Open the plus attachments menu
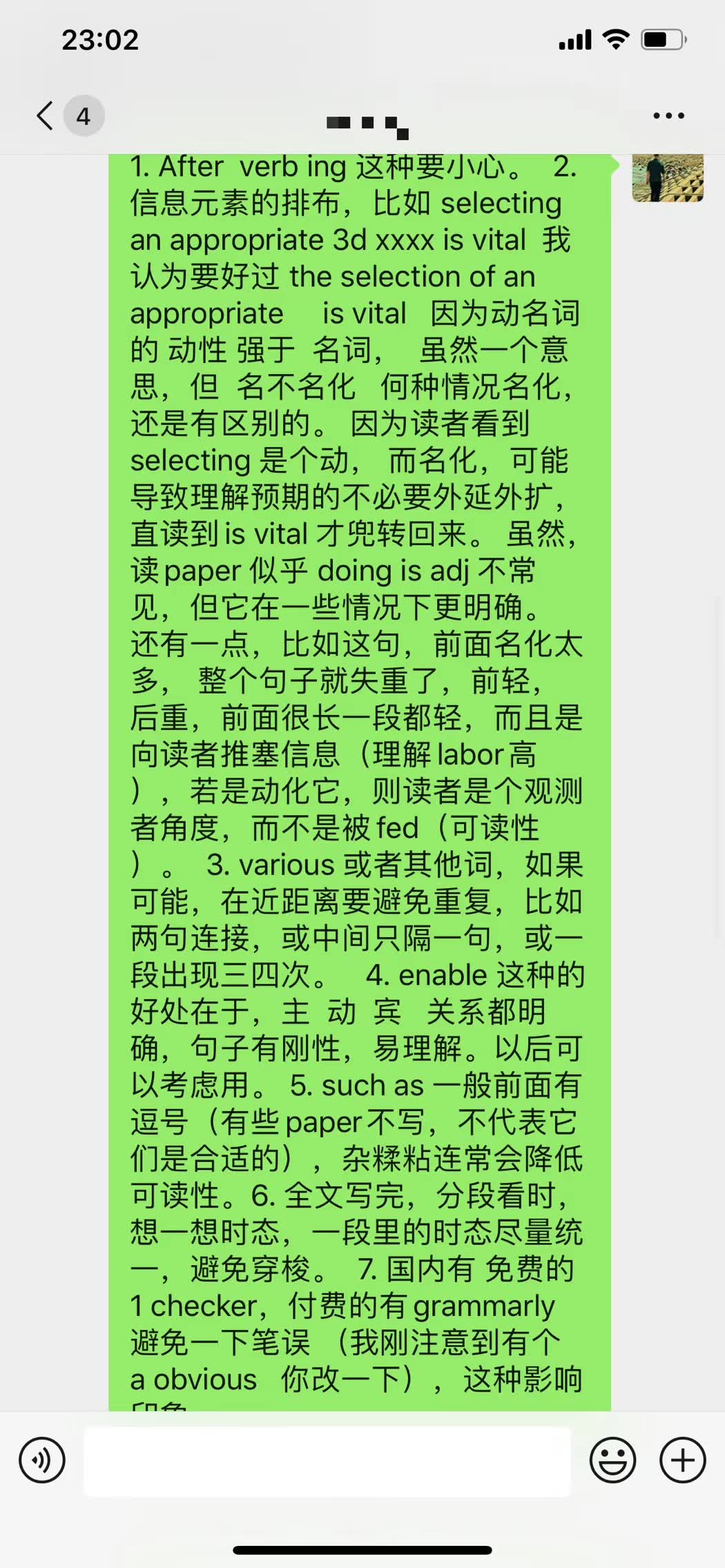 pyautogui.click(x=682, y=1460)
